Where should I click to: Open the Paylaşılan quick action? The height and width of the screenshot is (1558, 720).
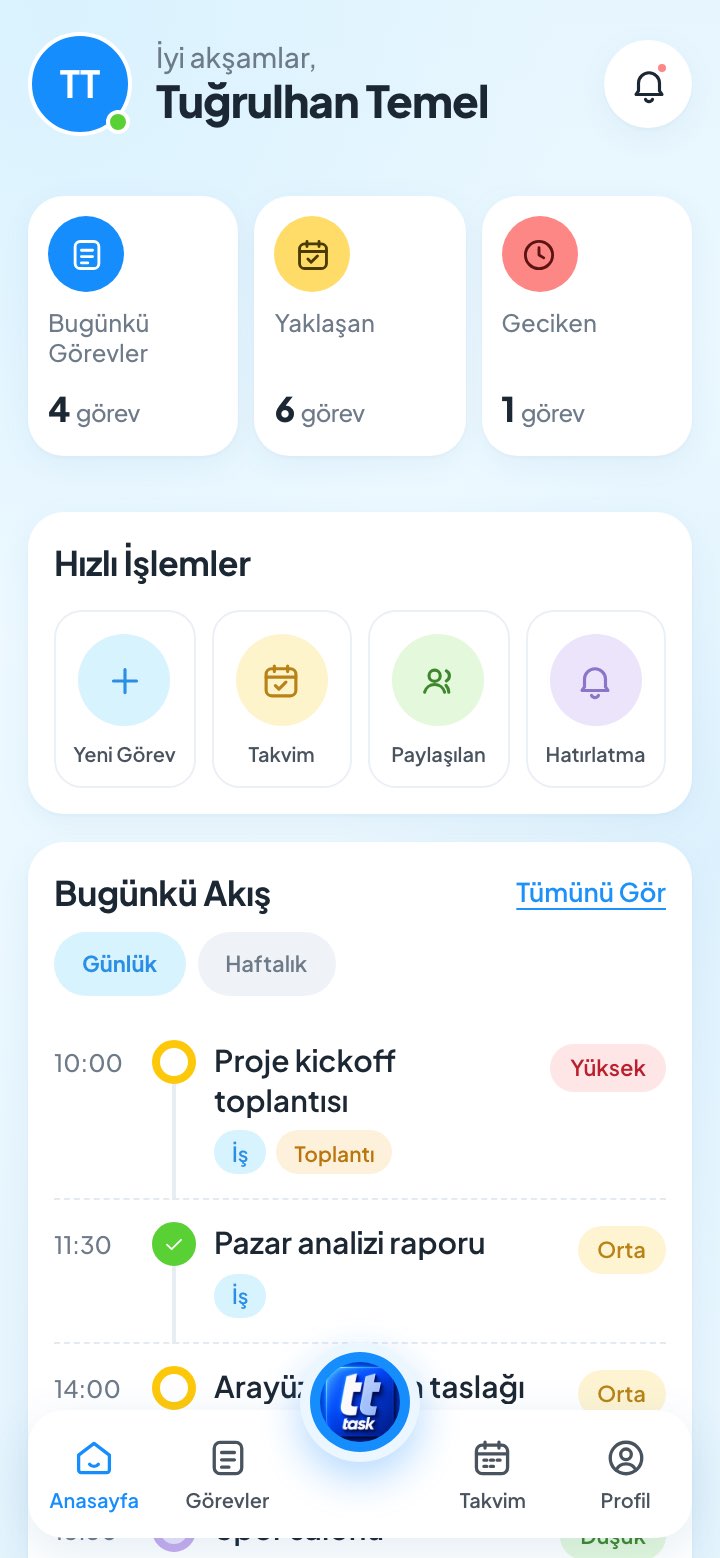tap(439, 699)
